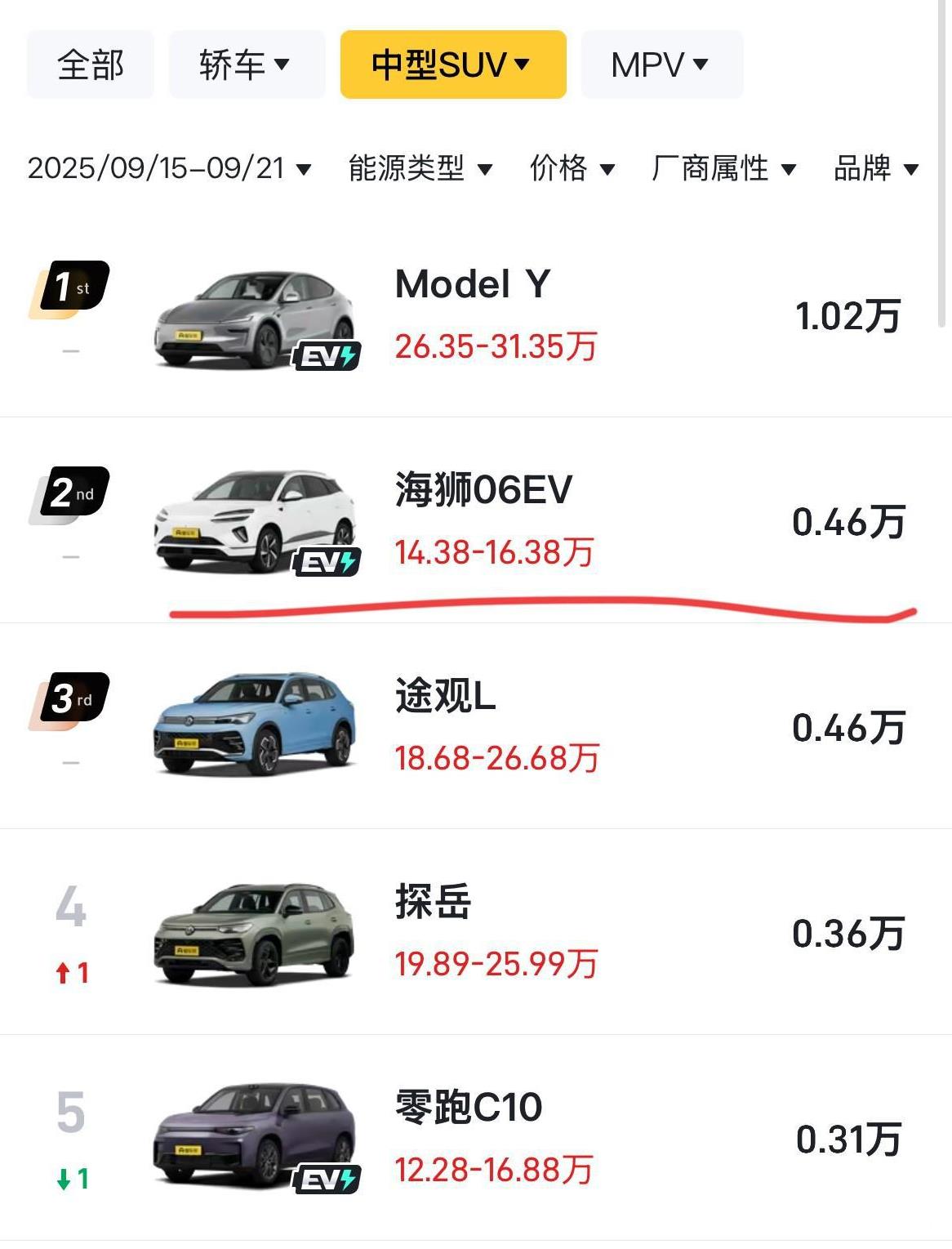Image resolution: width=952 pixels, height=1249 pixels.
Task: Switch to the 全部 category tab
Action: tap(90, 65)
